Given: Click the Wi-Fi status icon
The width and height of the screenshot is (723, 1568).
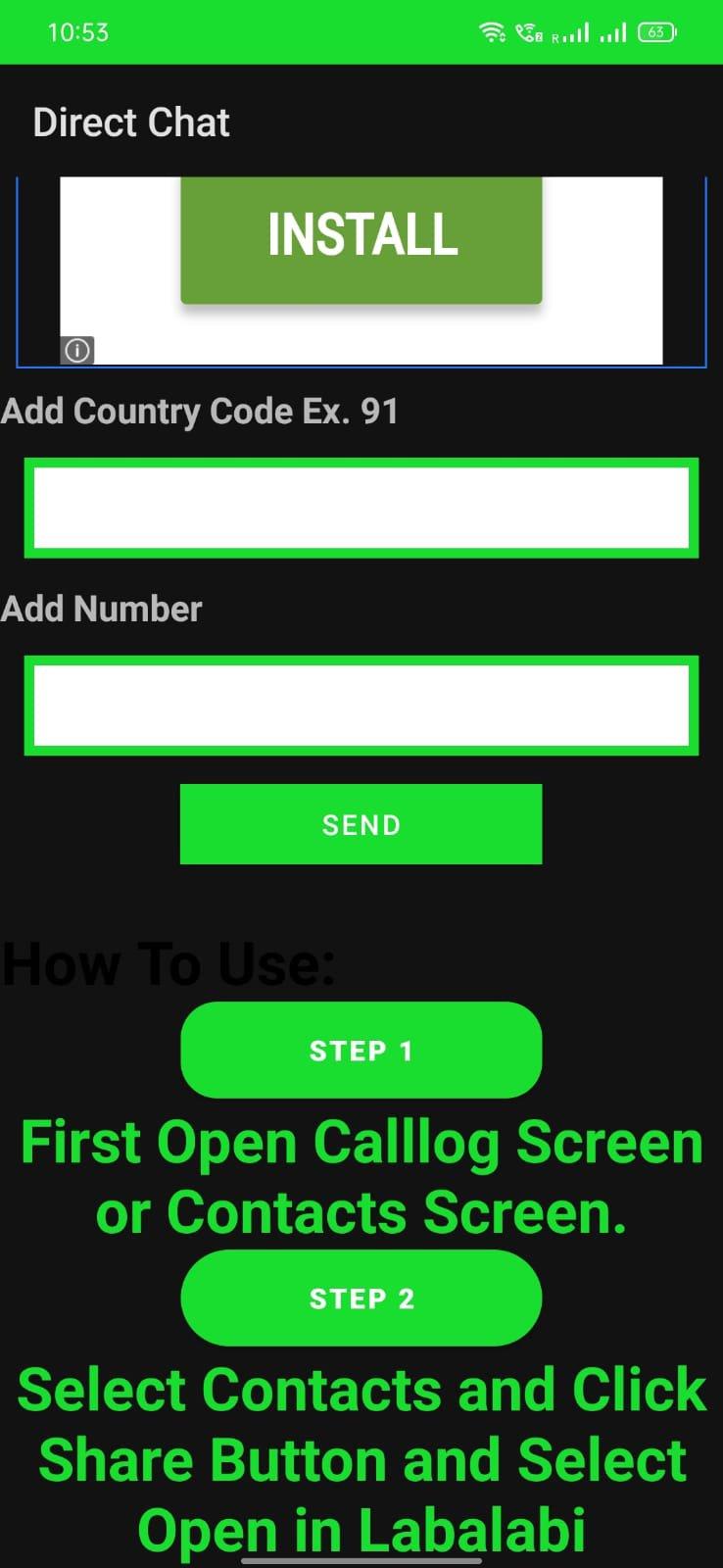Looking at the screenshot, I should 492,31.
